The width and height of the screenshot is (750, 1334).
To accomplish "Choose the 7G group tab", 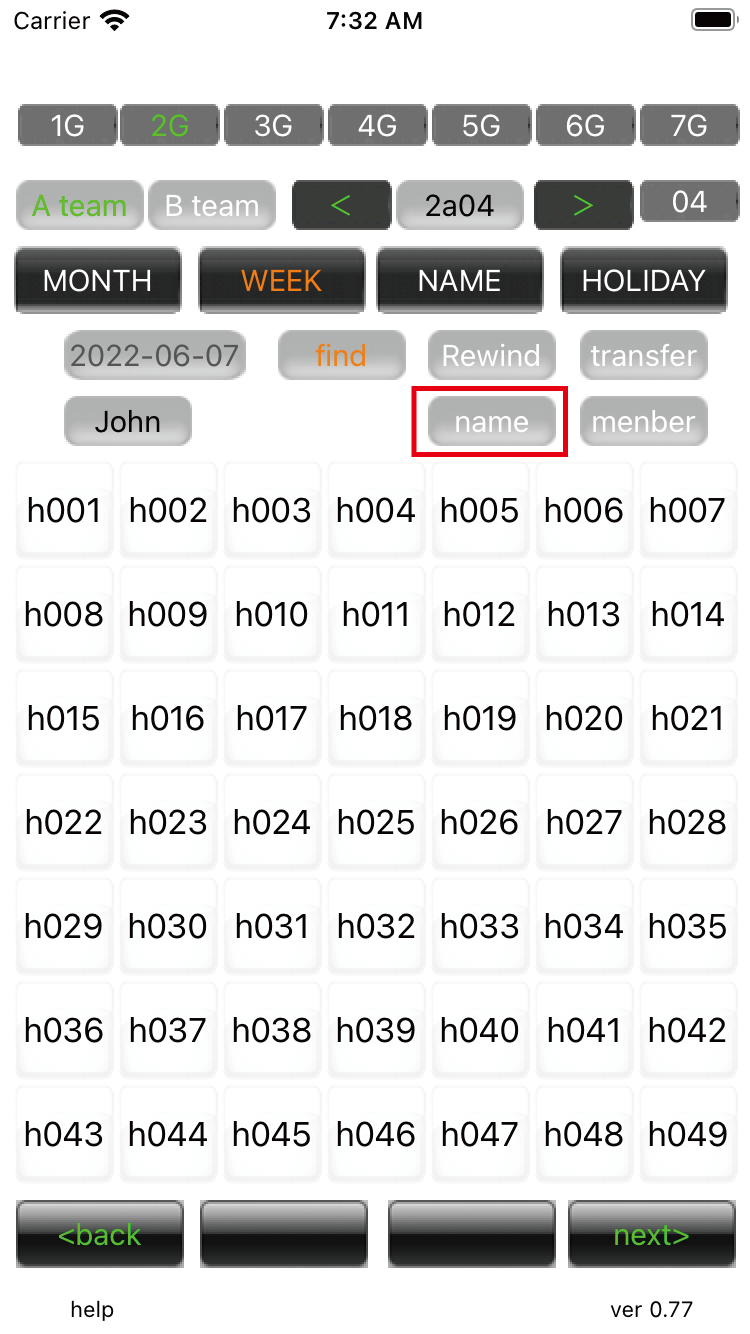I will pos(689,126).
